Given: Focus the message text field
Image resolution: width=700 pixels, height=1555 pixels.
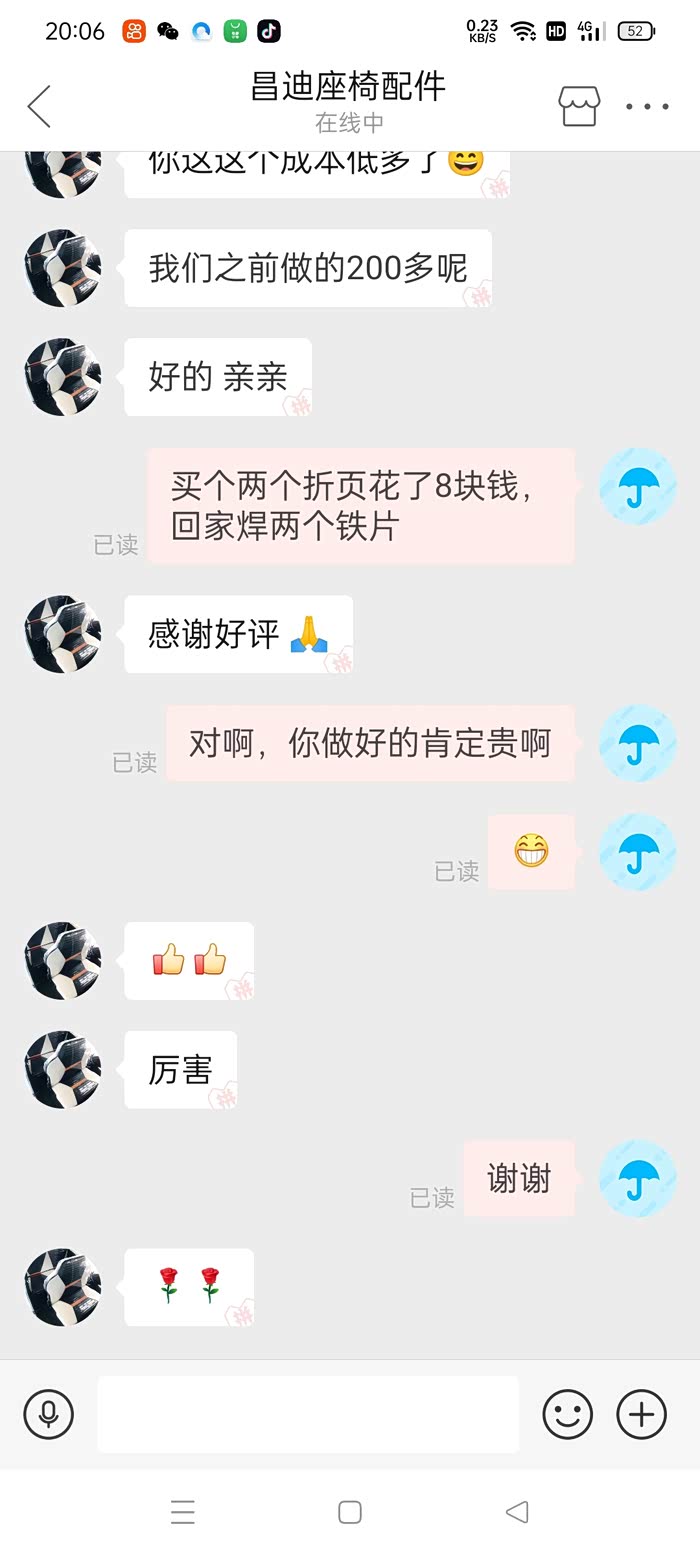Looking at the screenshot, I should tap(308, 1414).
